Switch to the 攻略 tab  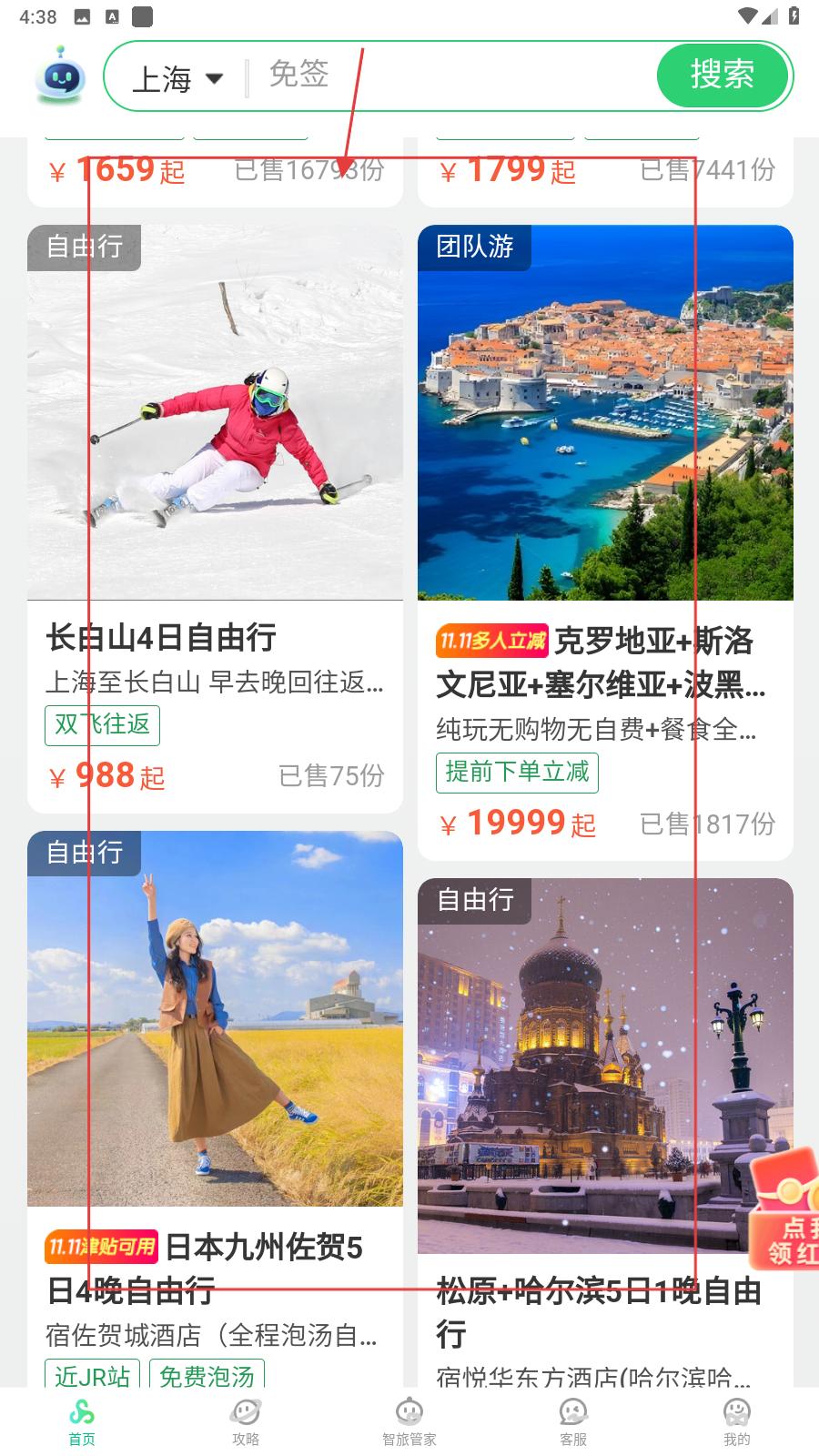tap(246, 1422)
